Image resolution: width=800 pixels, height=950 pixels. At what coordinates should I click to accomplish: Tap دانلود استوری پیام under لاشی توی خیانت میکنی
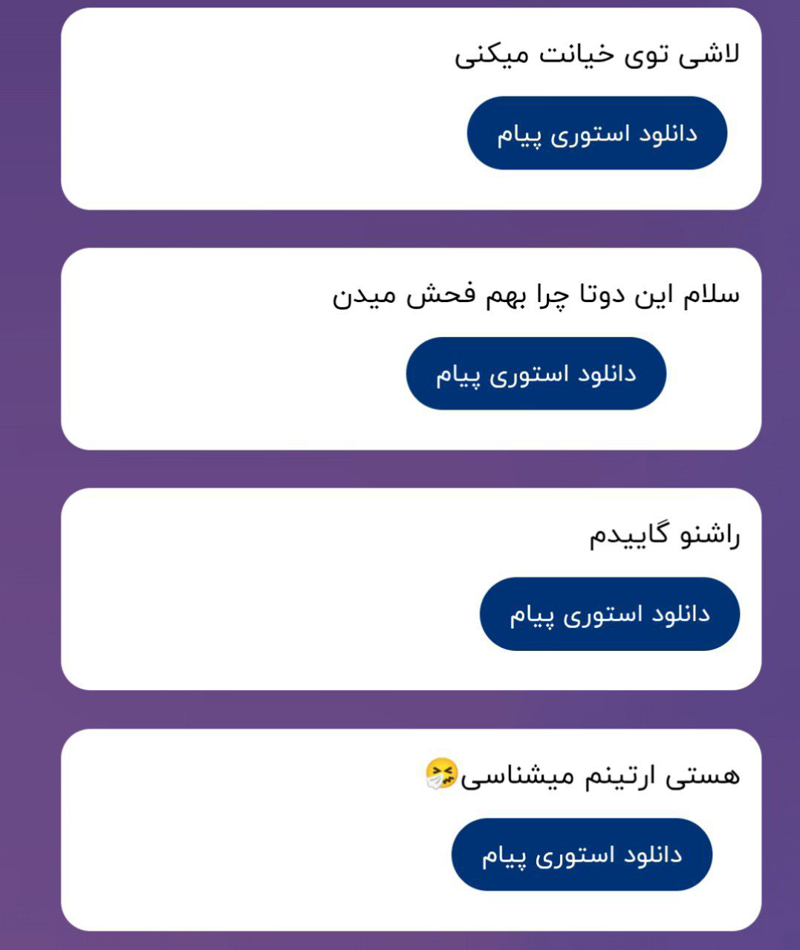pos(597,133)
